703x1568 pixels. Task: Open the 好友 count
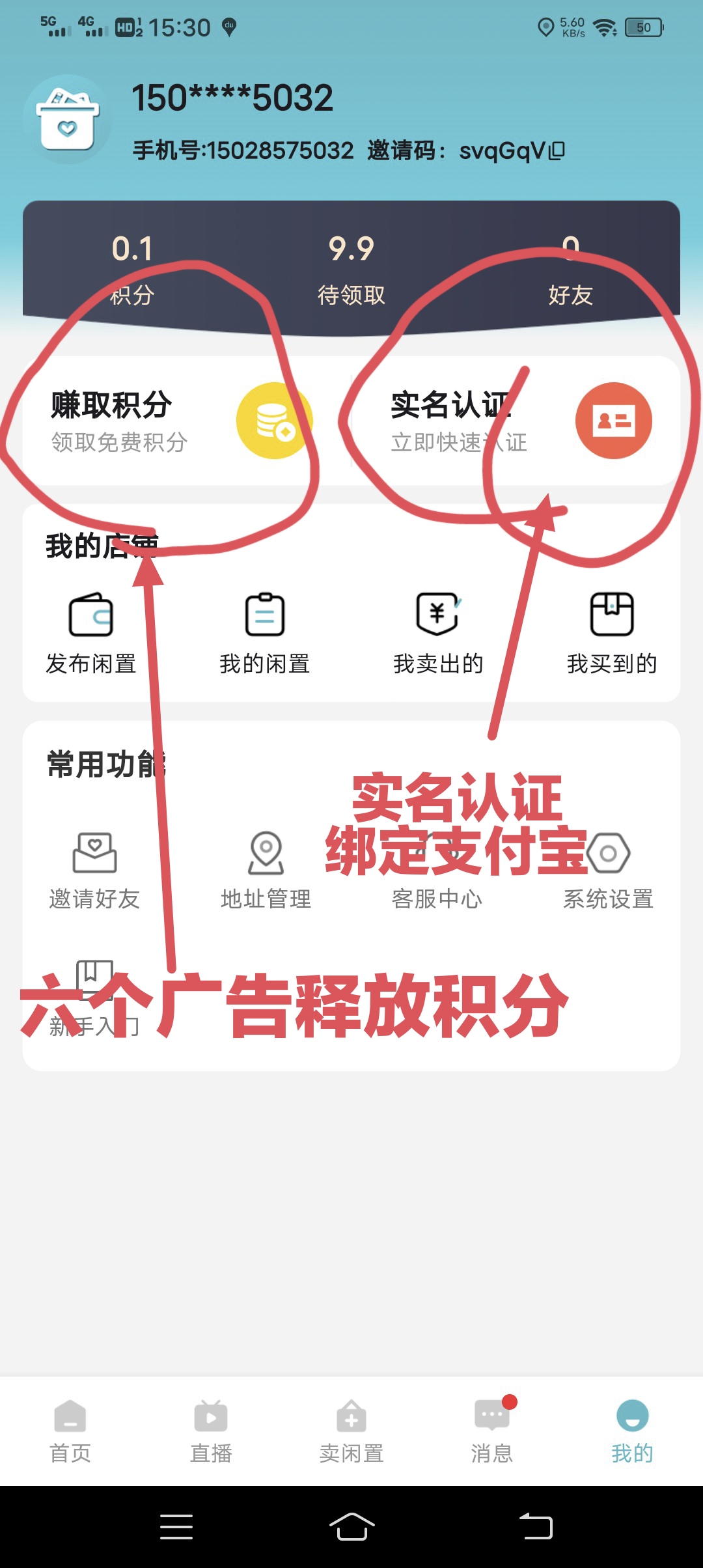click(571, 270)
